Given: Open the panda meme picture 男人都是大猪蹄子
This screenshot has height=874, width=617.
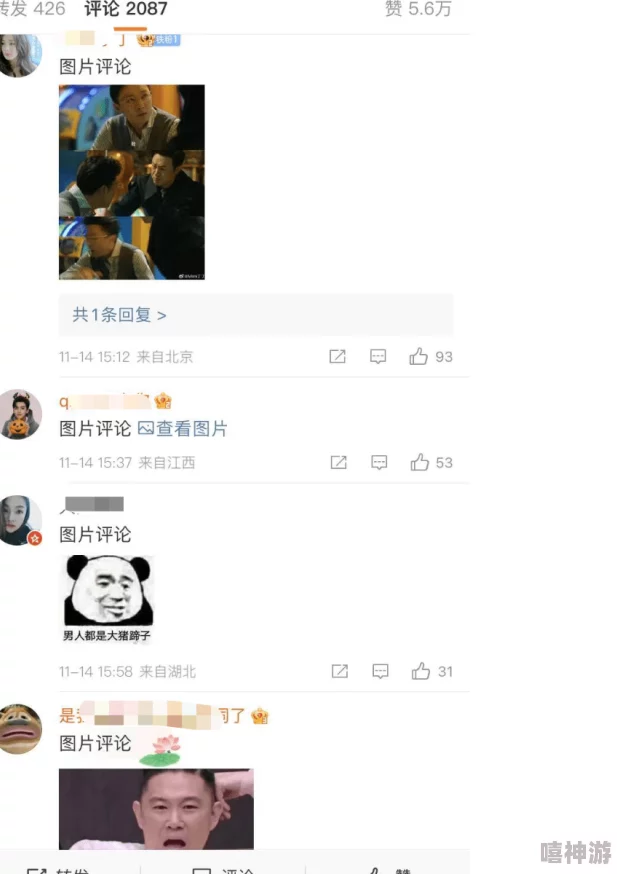Looking at the screenshot, I should pos(108,599).
